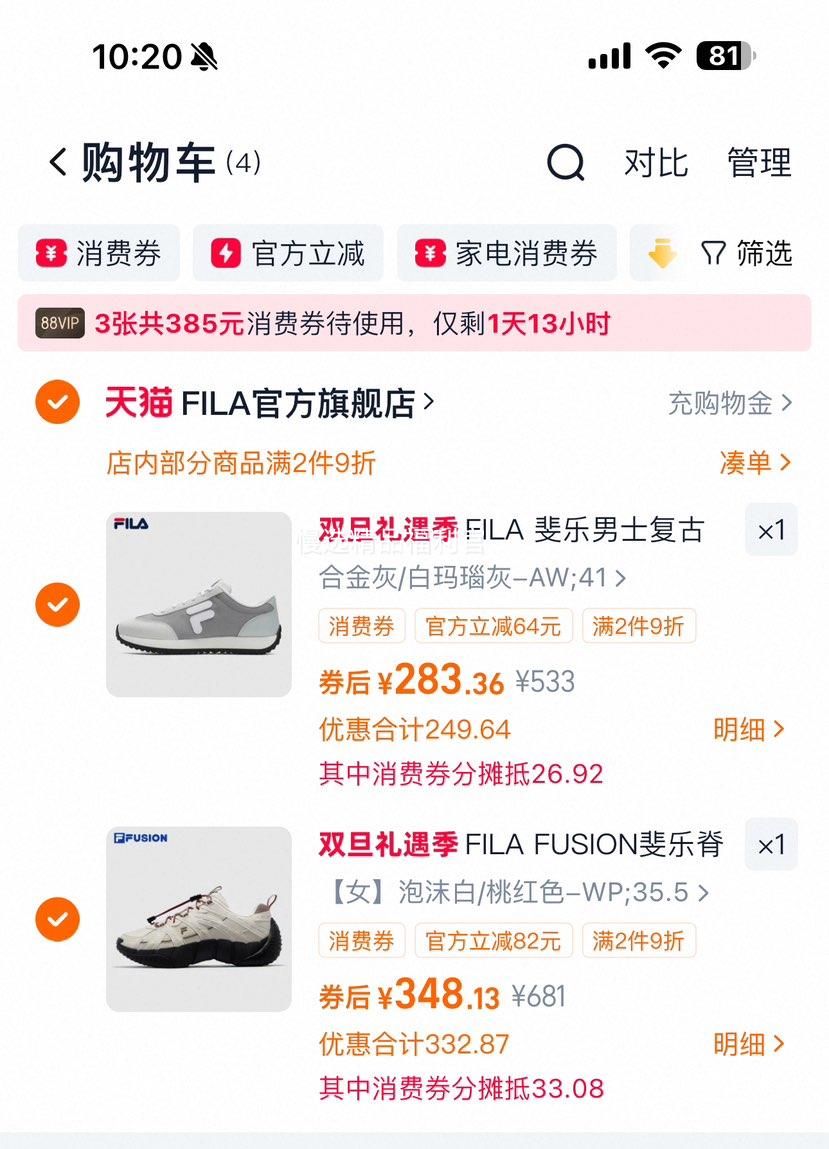Change the 合金灰/白玛瑙灰-AW;41 variant
829x1149 pixels.
472,578
